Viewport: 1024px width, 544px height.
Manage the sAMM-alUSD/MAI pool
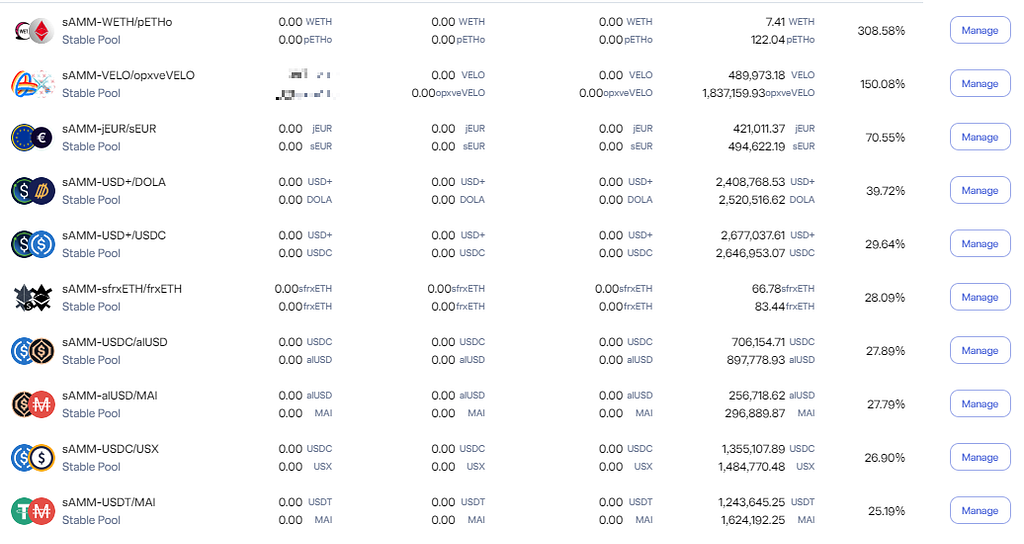point(980,404)
